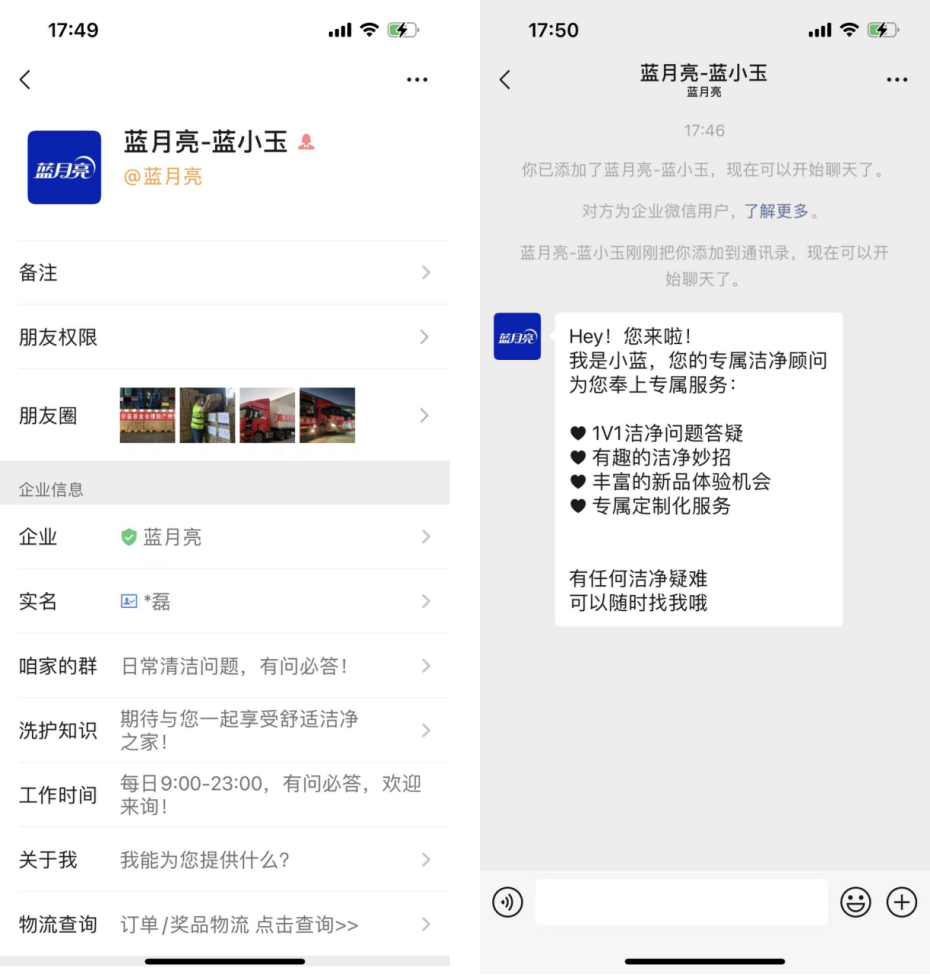Open the 咱家的群 row
The image size is (930, 976).
(x=225, y=666)
